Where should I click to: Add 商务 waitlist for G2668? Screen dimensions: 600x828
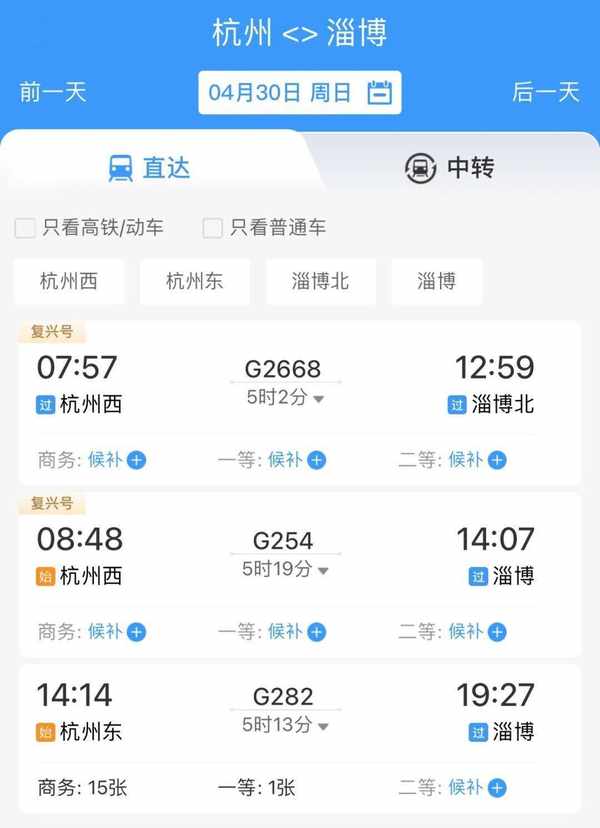coord(137,460)
